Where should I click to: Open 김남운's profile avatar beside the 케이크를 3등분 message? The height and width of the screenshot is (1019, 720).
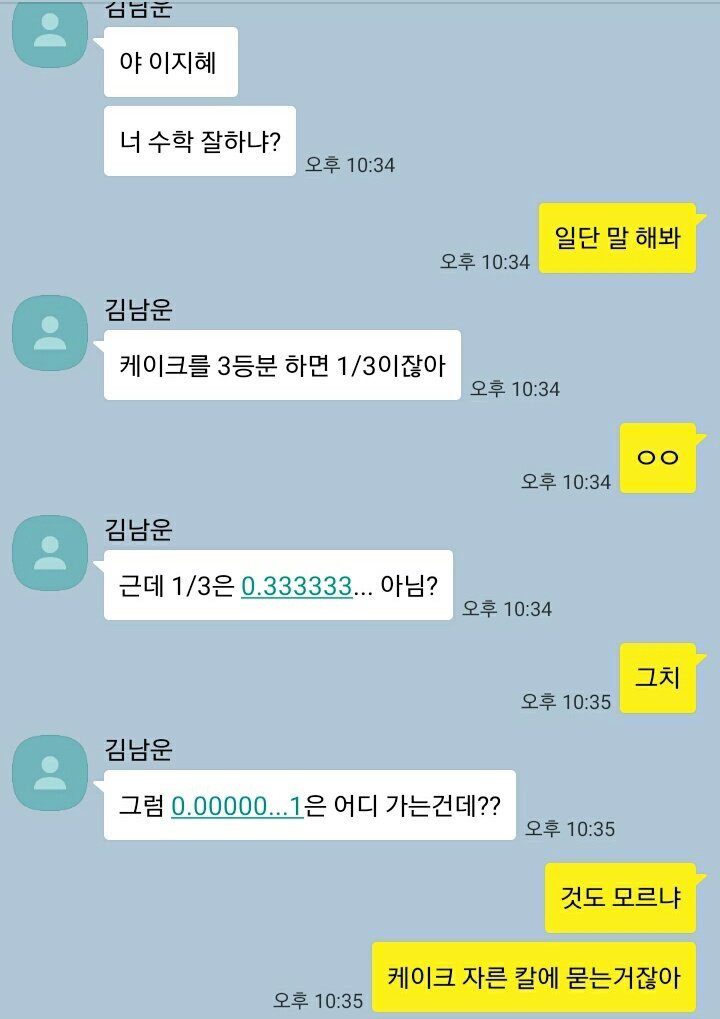[x=50, y=333]
